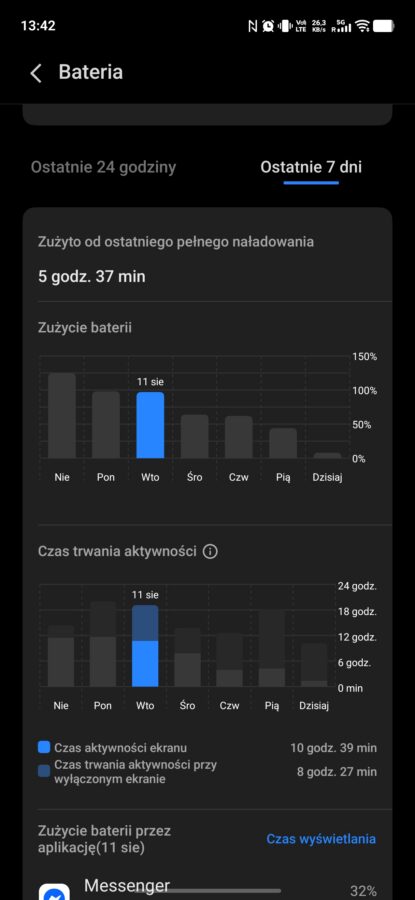Go back from Bateria screen
Viewport: 415px width, 900px height.
(x=36, y=73)
